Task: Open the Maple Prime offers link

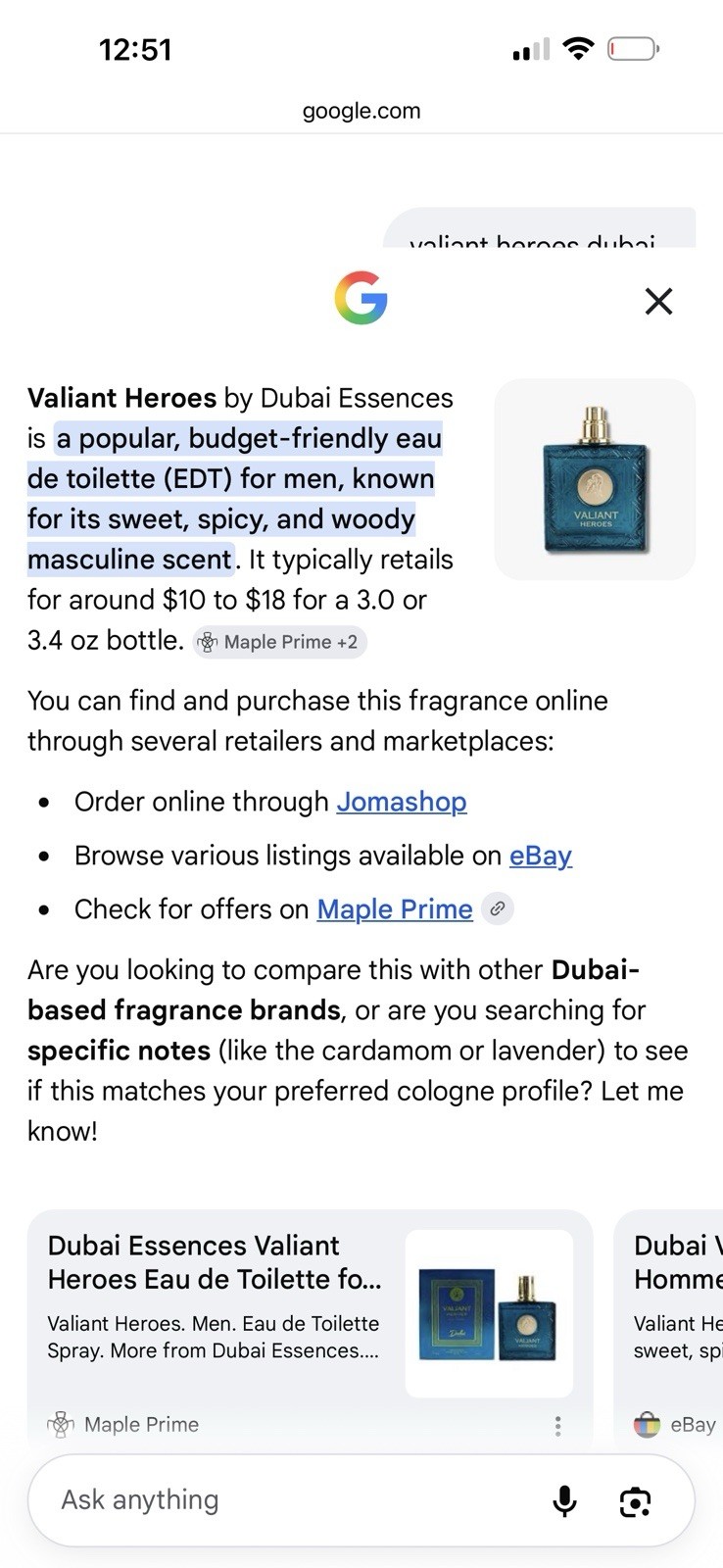Action: pos(395,909)
